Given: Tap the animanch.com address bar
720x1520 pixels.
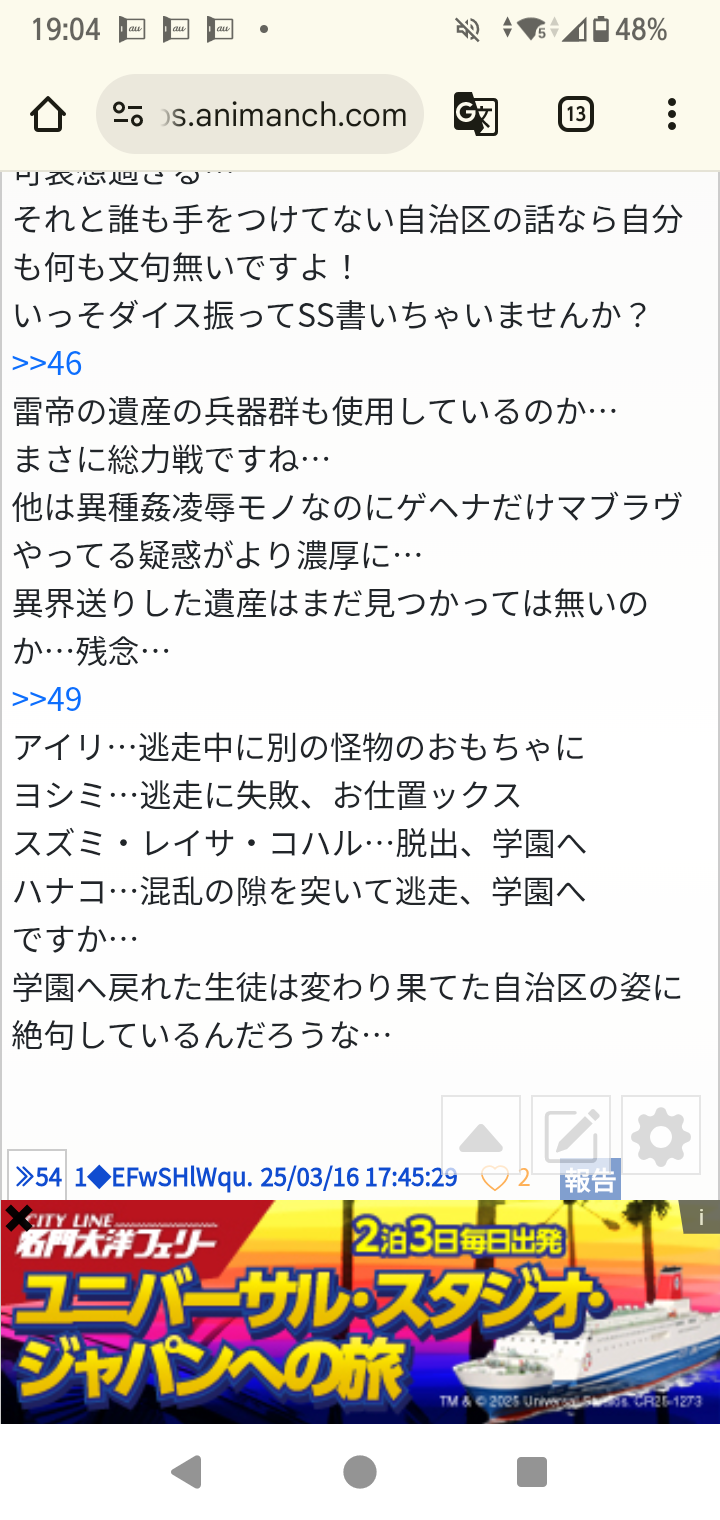Looking at the screenshot, I should (x=260, y=114).
